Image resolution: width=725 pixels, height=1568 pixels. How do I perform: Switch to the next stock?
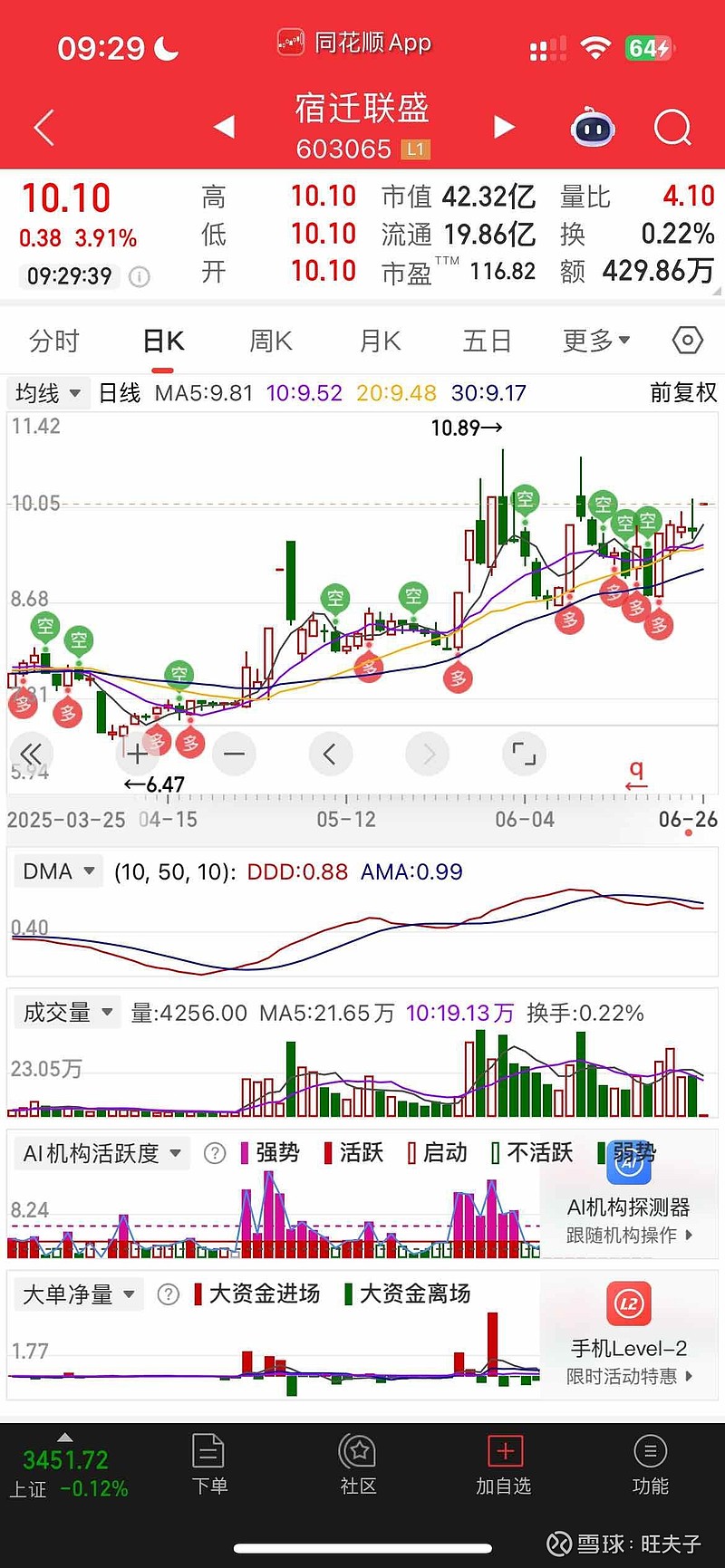coord(504,127)
